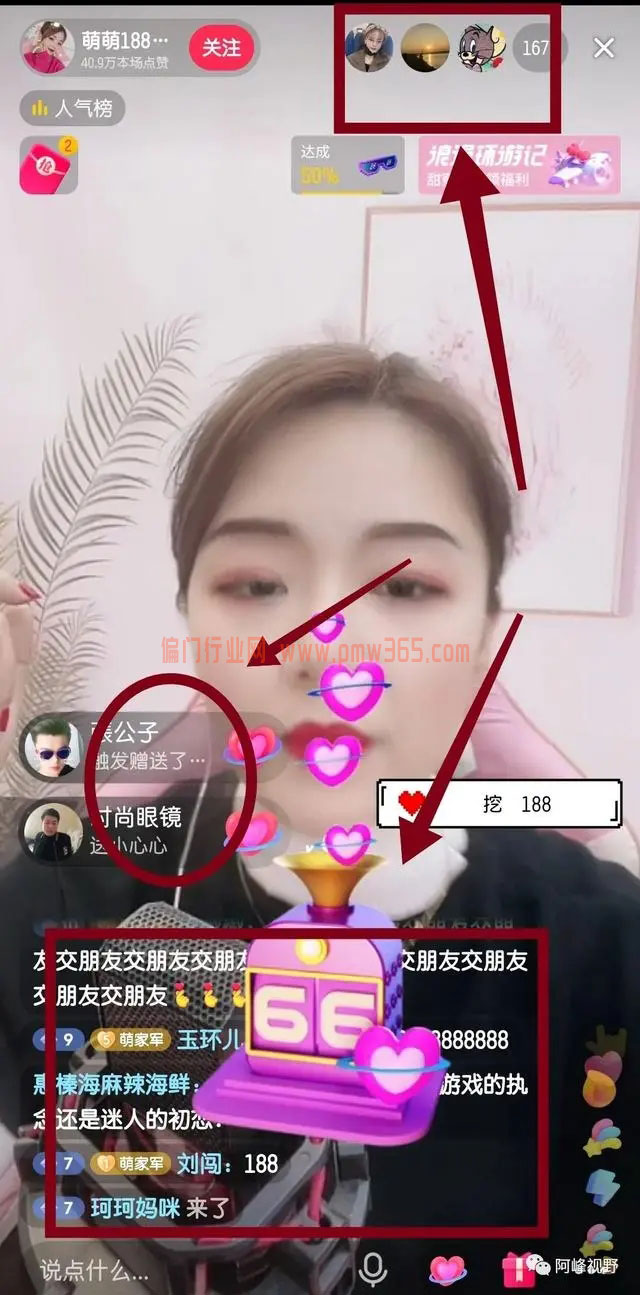Close the live stream

point(604,47)
